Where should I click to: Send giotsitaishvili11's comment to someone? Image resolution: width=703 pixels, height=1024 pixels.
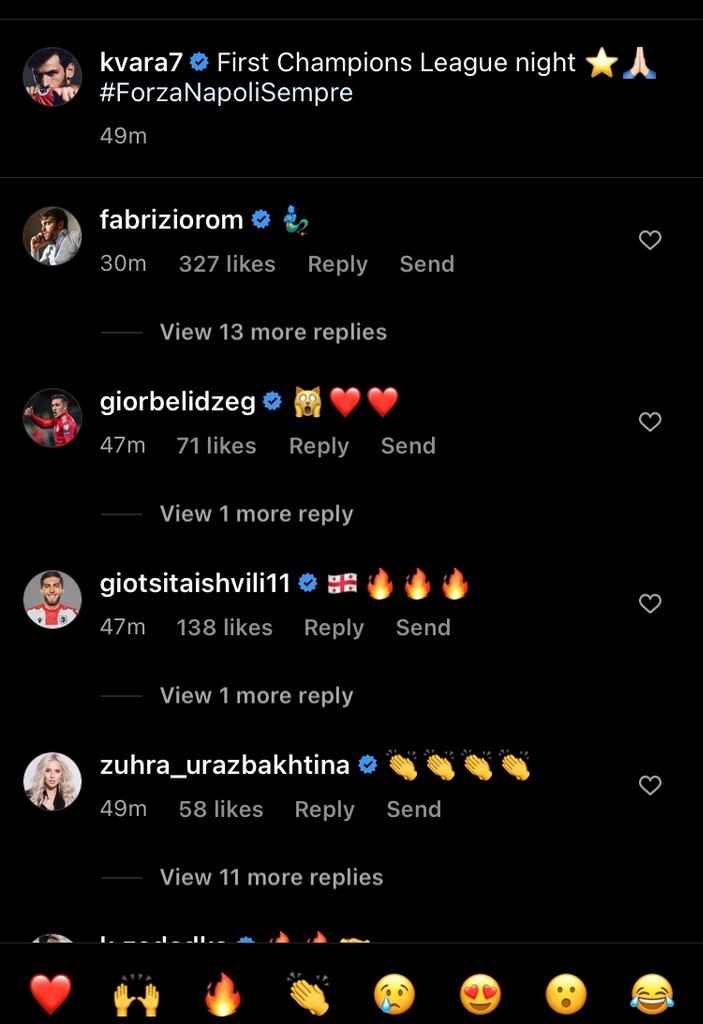click(423, 628)
